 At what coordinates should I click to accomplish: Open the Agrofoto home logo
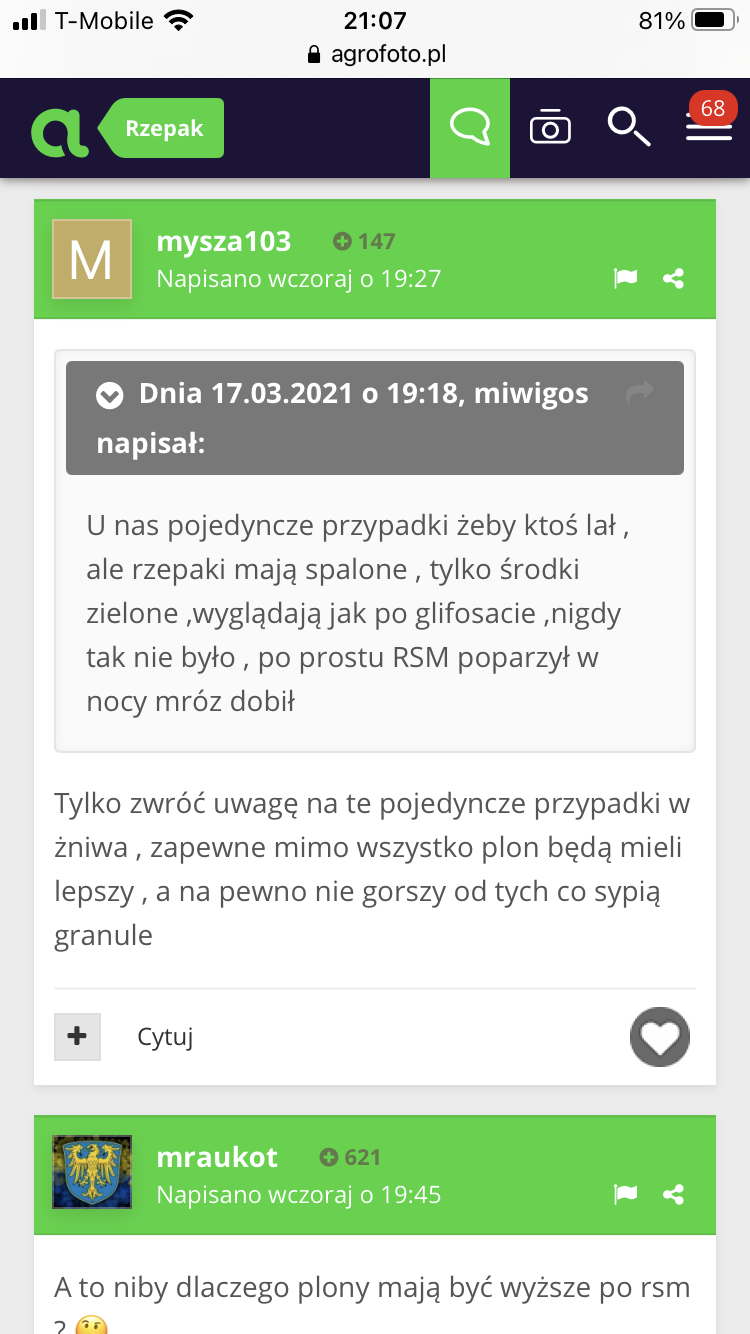click(x=59, y=130)
